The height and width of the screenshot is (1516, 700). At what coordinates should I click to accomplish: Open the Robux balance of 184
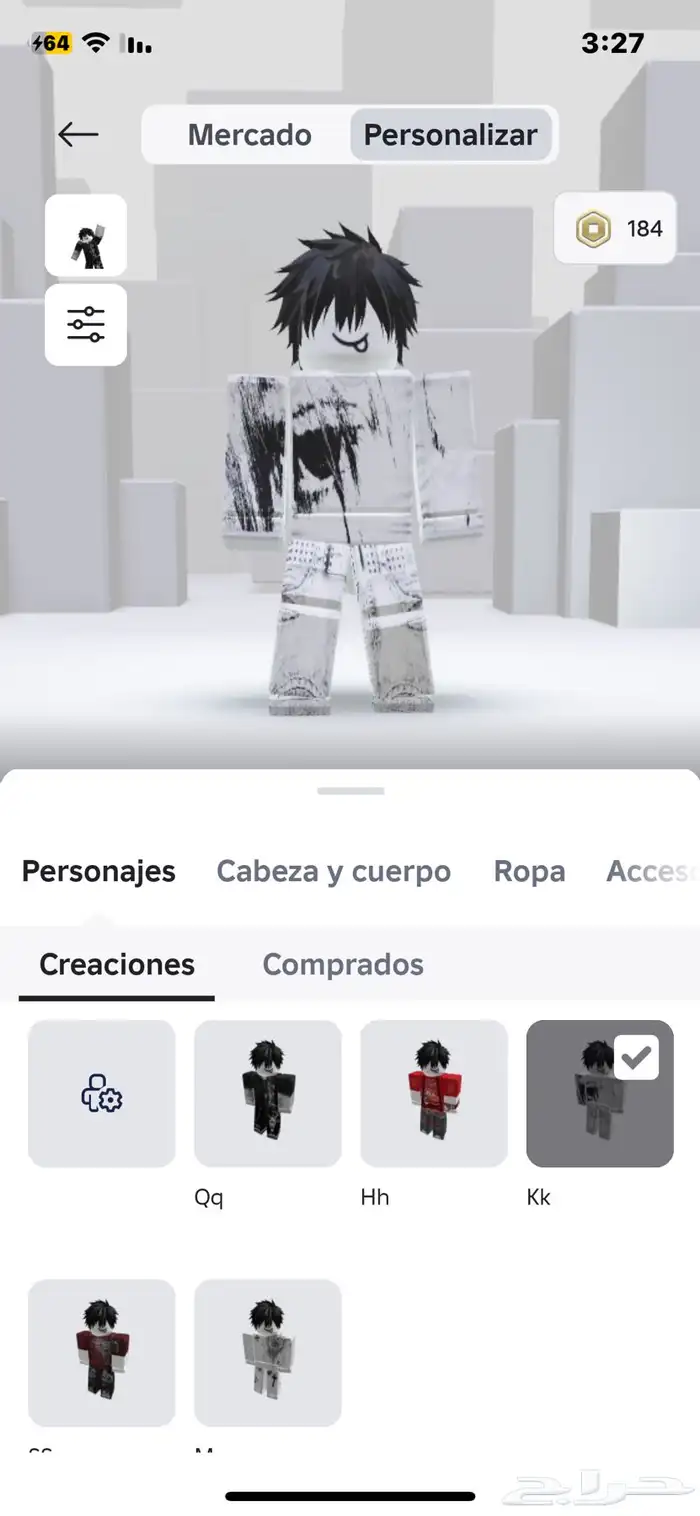pos(615,229)
